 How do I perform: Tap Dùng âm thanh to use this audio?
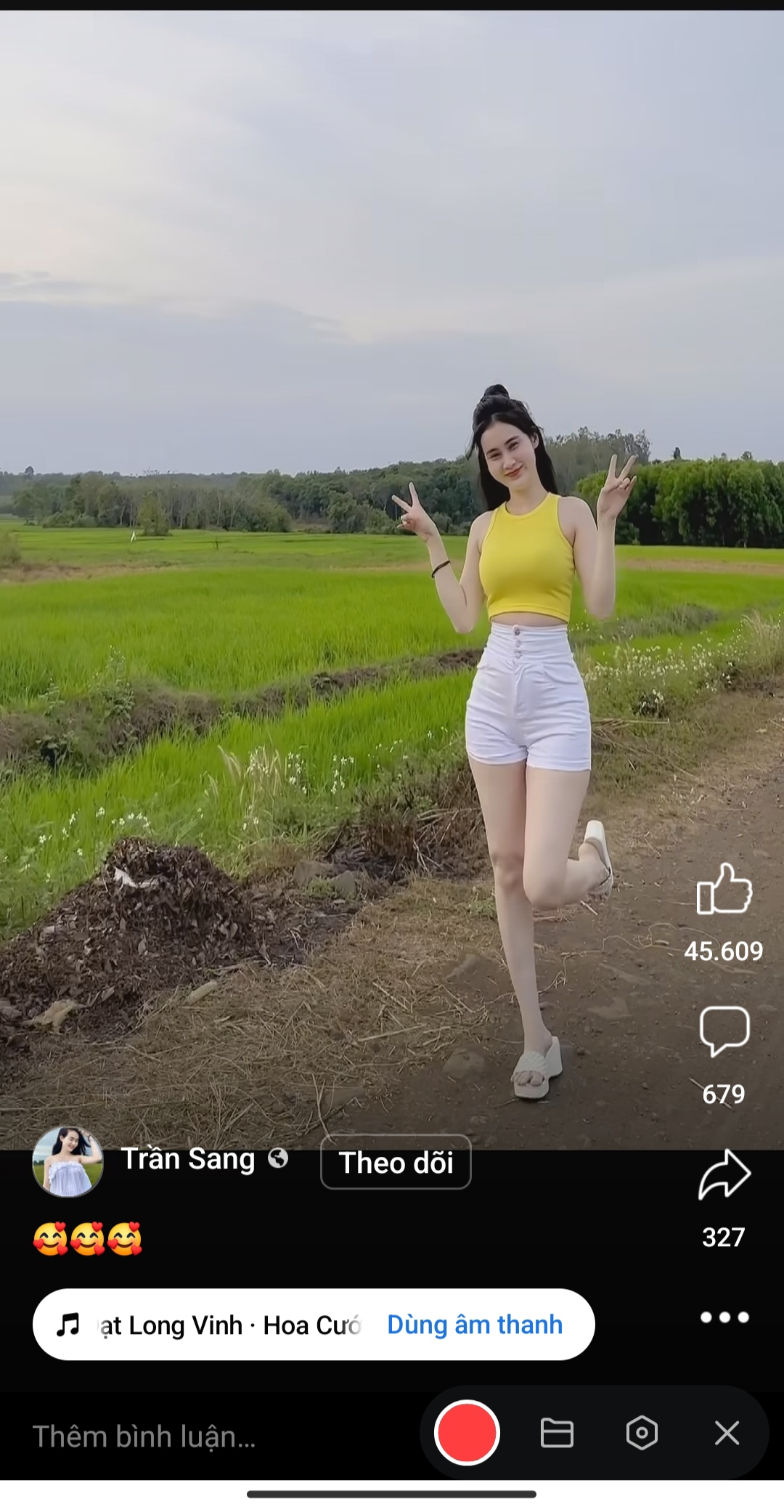(x=475, y=1325)
